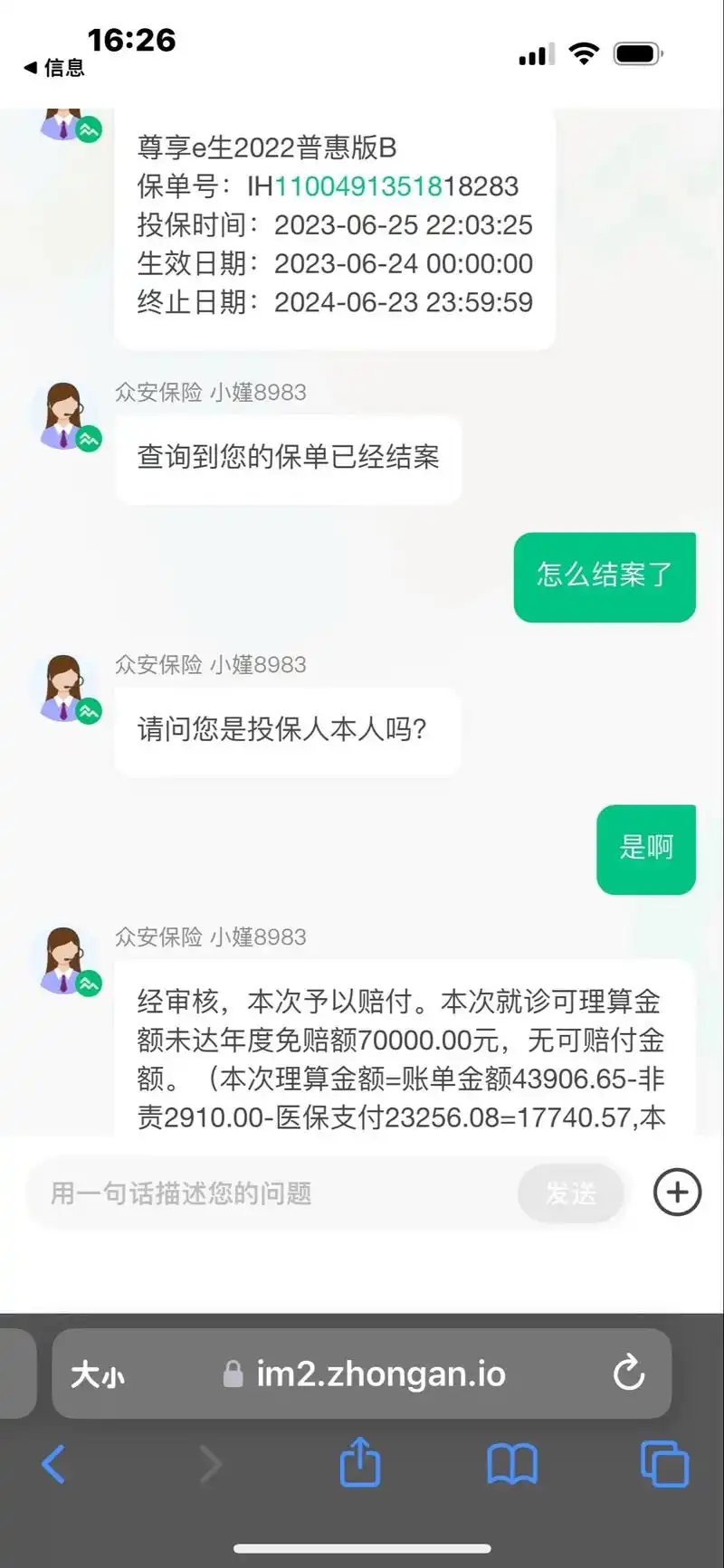Open Safari bookmarks
The image size is (724, 1568).
pyautogui.click(x=512, y=1463)
